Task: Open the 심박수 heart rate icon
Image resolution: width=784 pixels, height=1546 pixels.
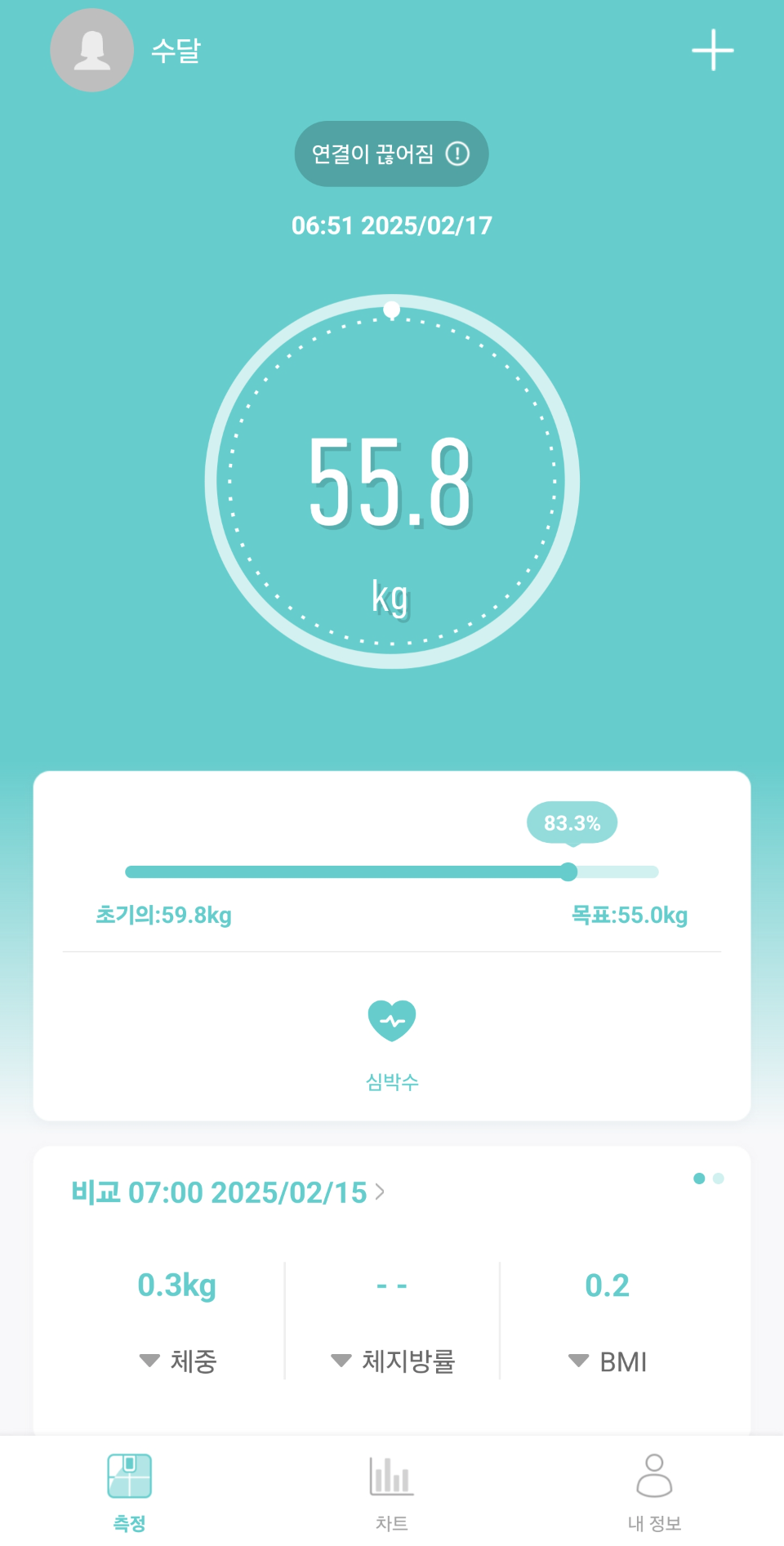Action: coord(392,1021)
